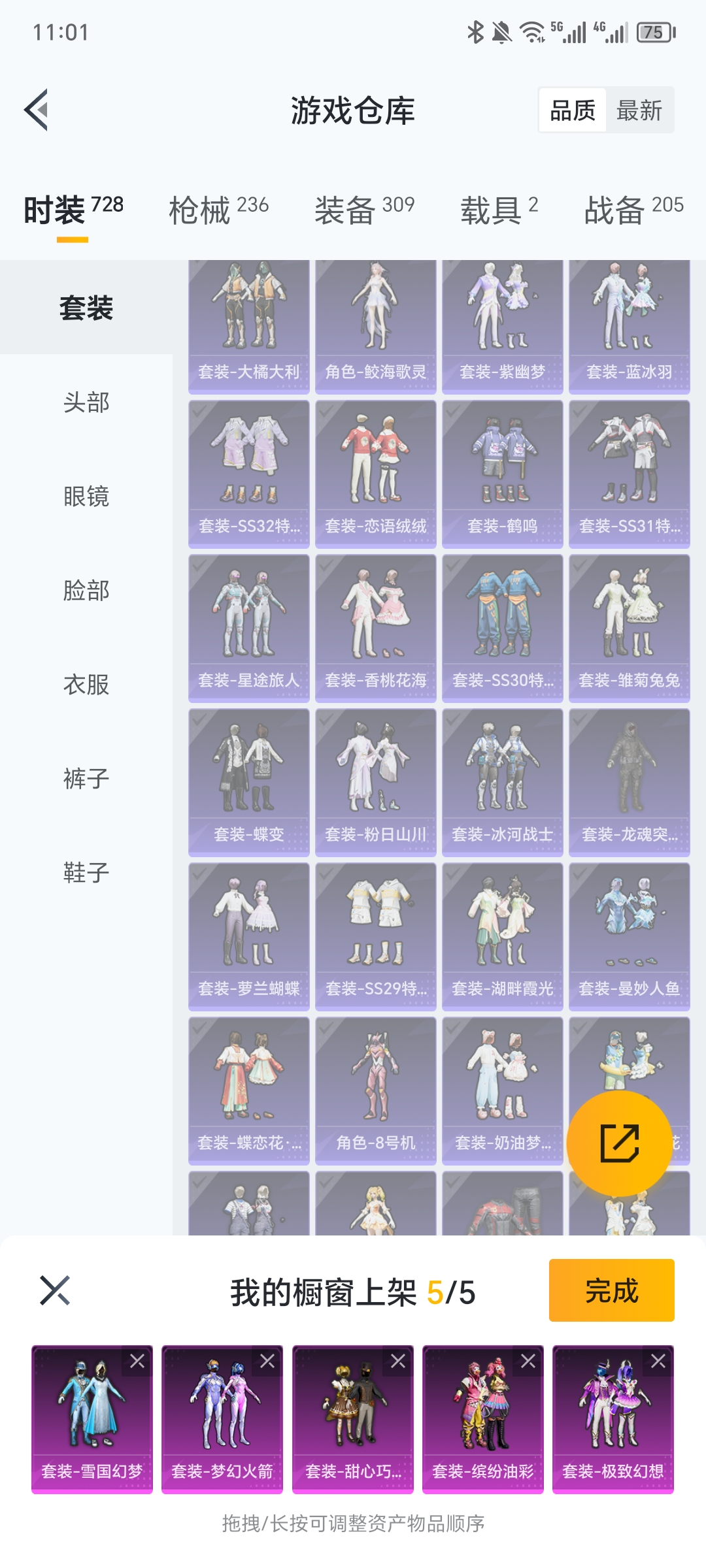Select the 套装-星途旅人 item
This screenshot has height=1568, width=706.
248,628
